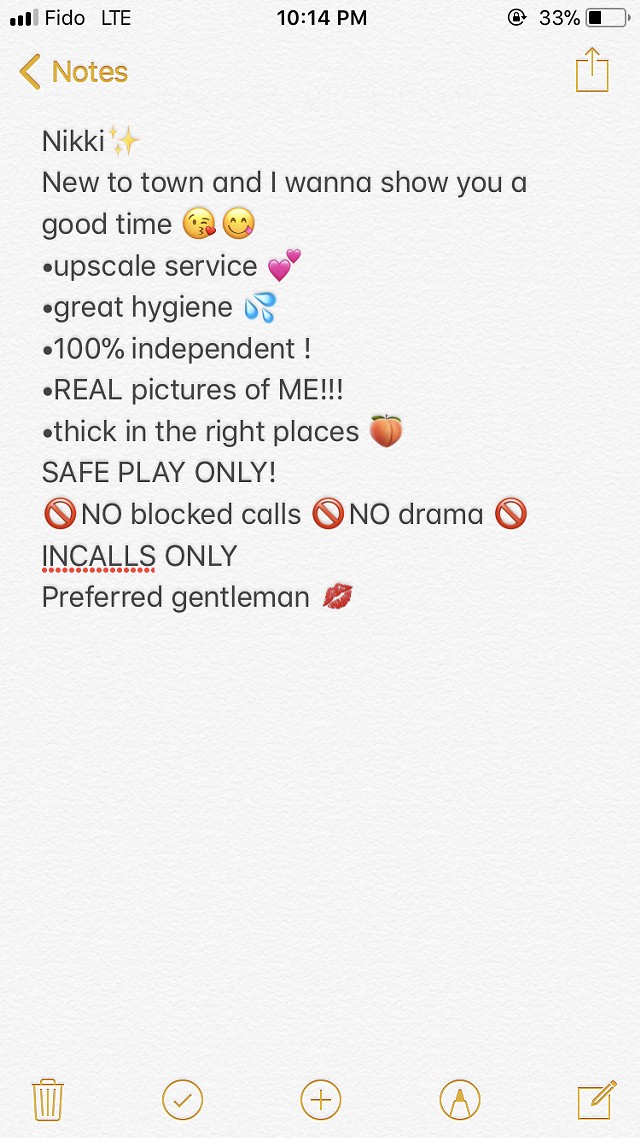
Task: Open the share sheet icon
Action: (591, 70)
